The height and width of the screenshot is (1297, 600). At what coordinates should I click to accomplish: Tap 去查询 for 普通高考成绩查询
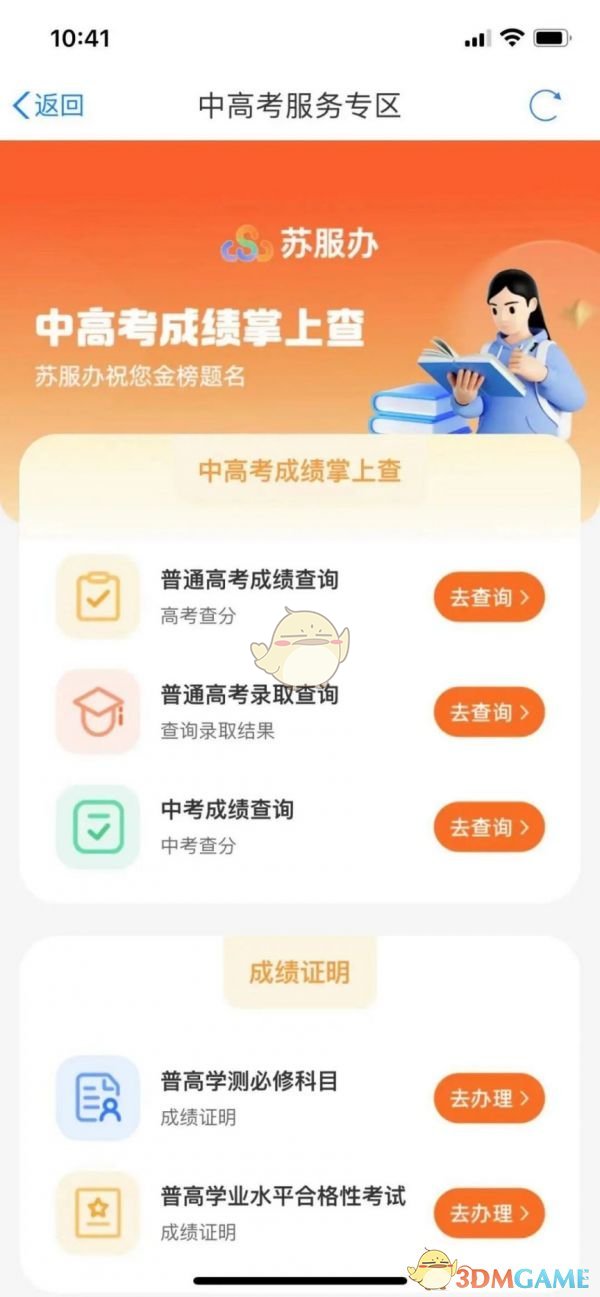pos(489,598)
